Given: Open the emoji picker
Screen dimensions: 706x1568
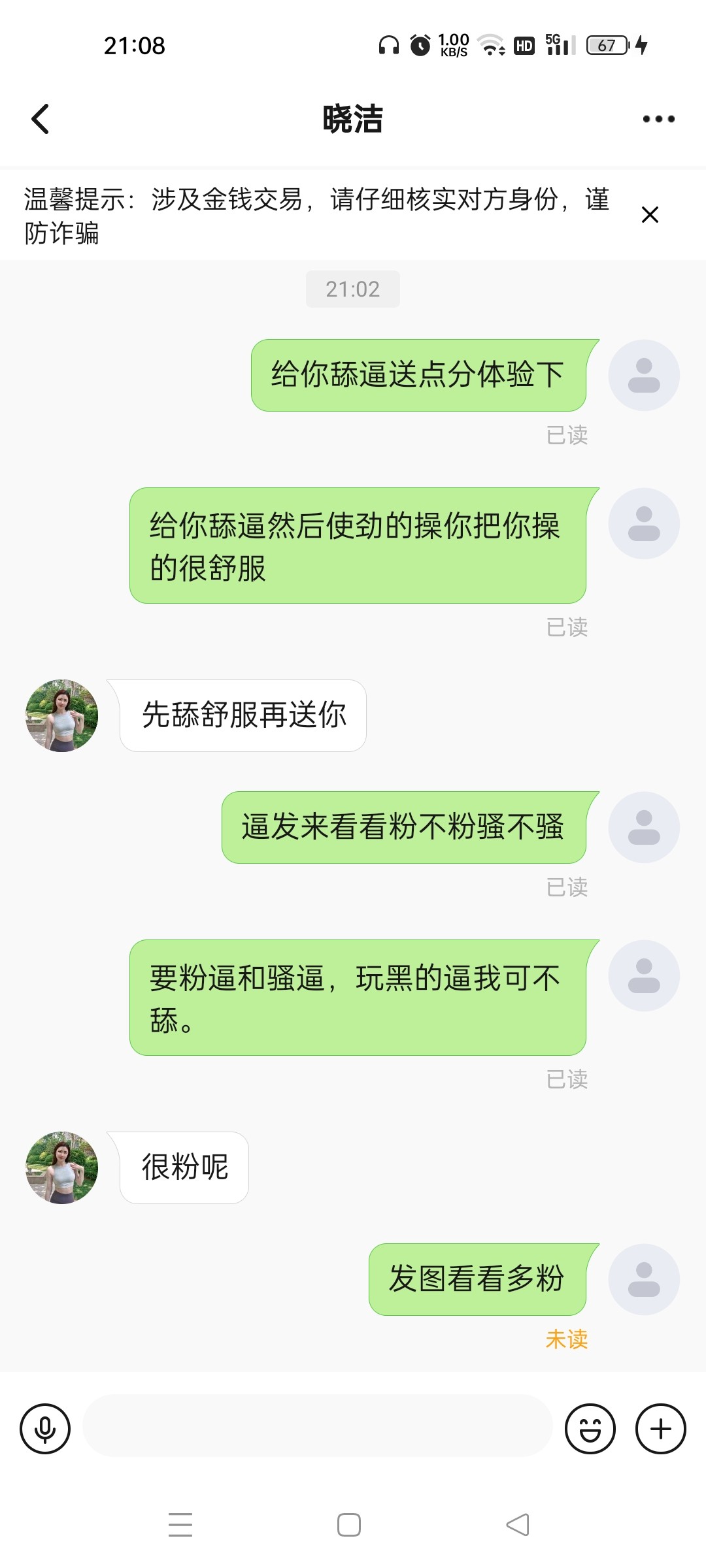Looking at the screenshot, I should (590, 1429).
